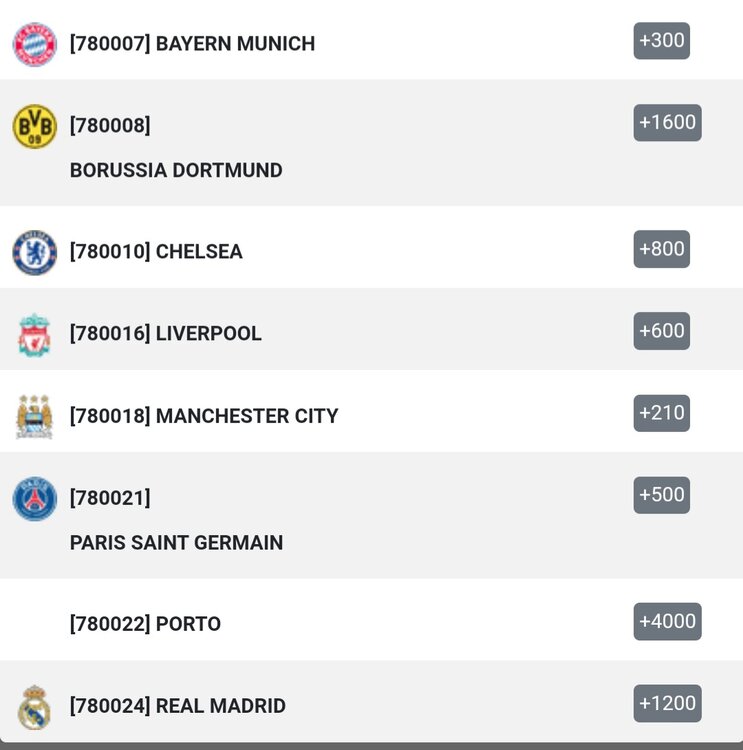Tap the Chelsea +800 odds button
The image size is (743, 750).
pyautogui.click(x=661, y=249)
